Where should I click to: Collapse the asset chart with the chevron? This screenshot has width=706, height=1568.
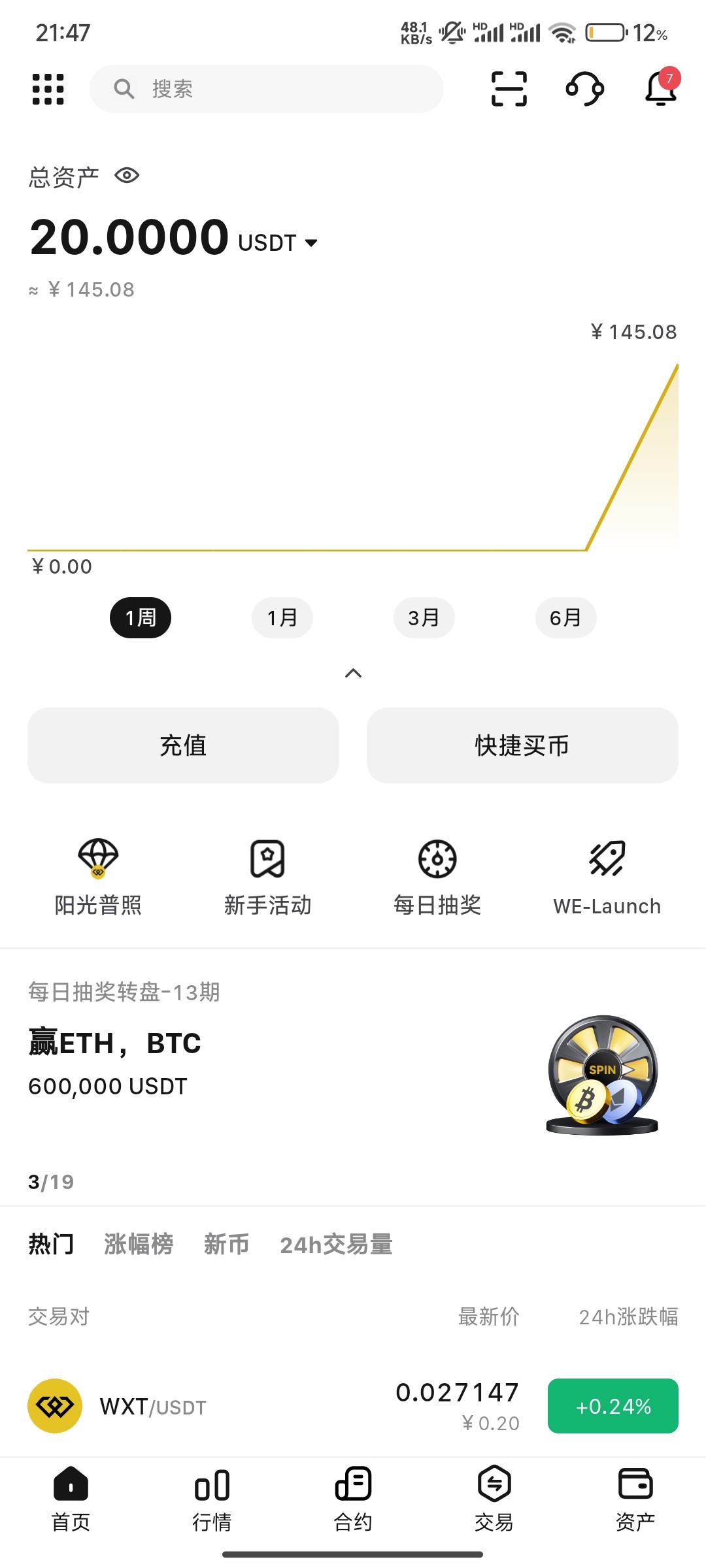[353, 673]
